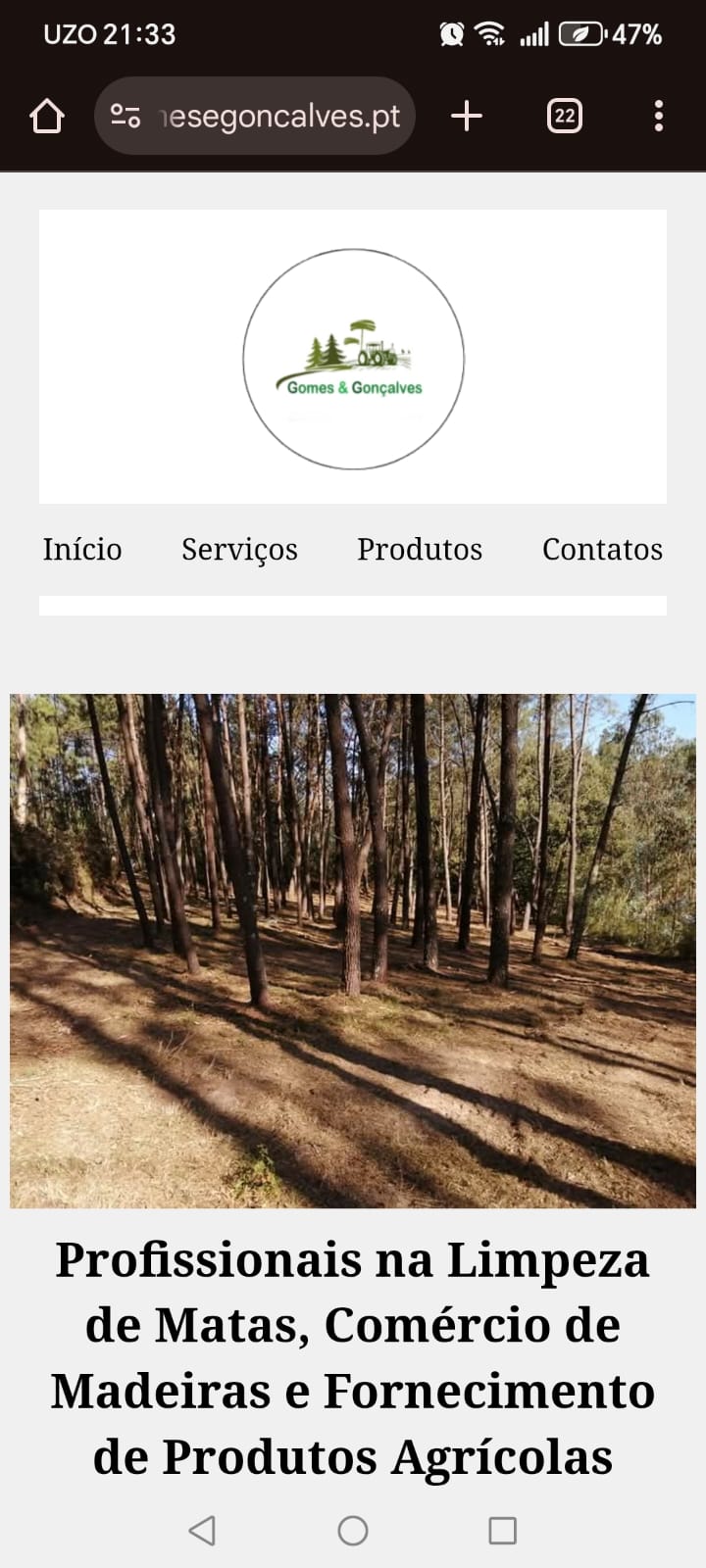Open the Chrome three-dot overflow menu

[x=658, y=115]
